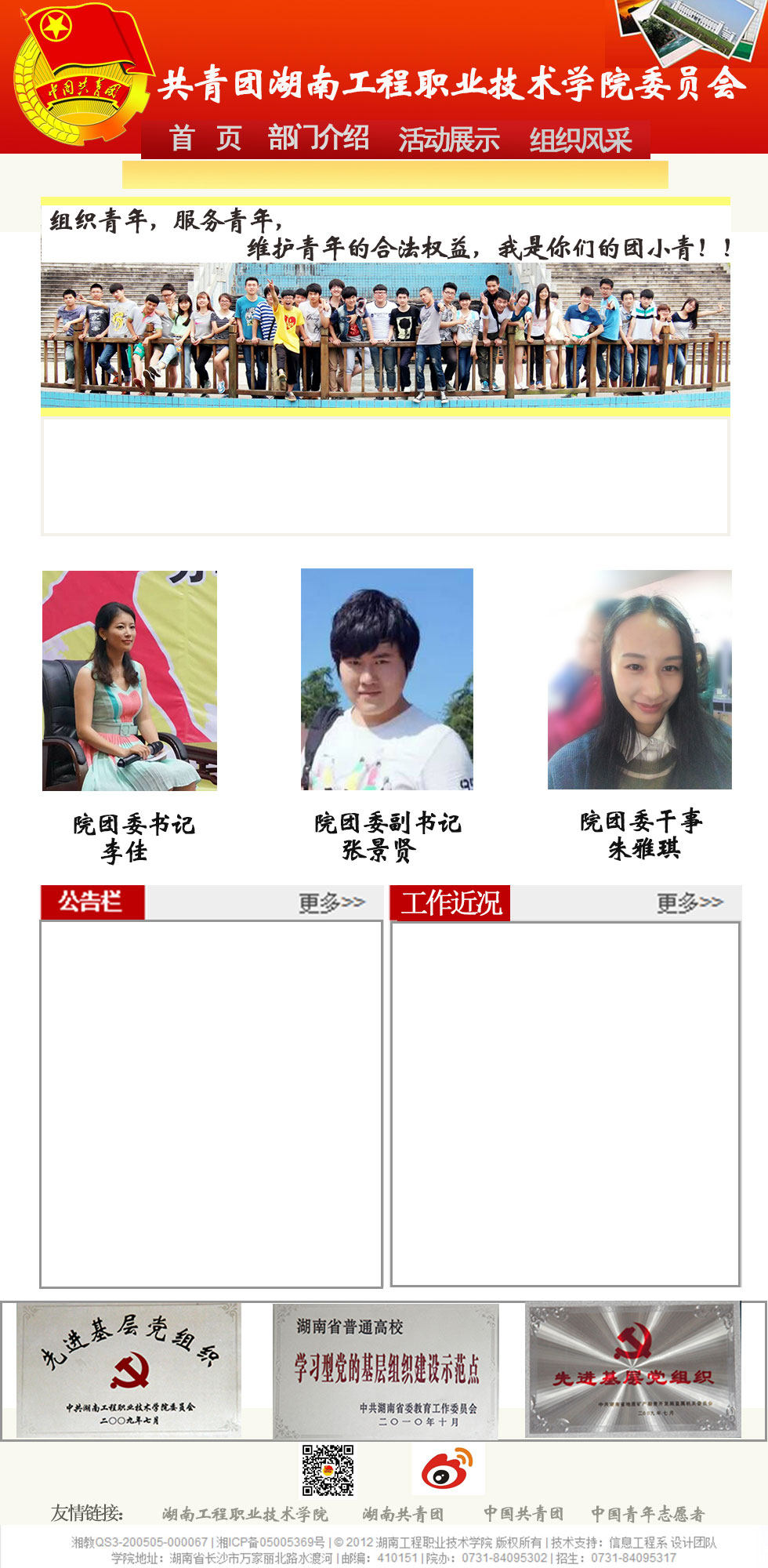Open the 组织风采 section
This screenshot has height=1568, width=768.
(580, 140)
